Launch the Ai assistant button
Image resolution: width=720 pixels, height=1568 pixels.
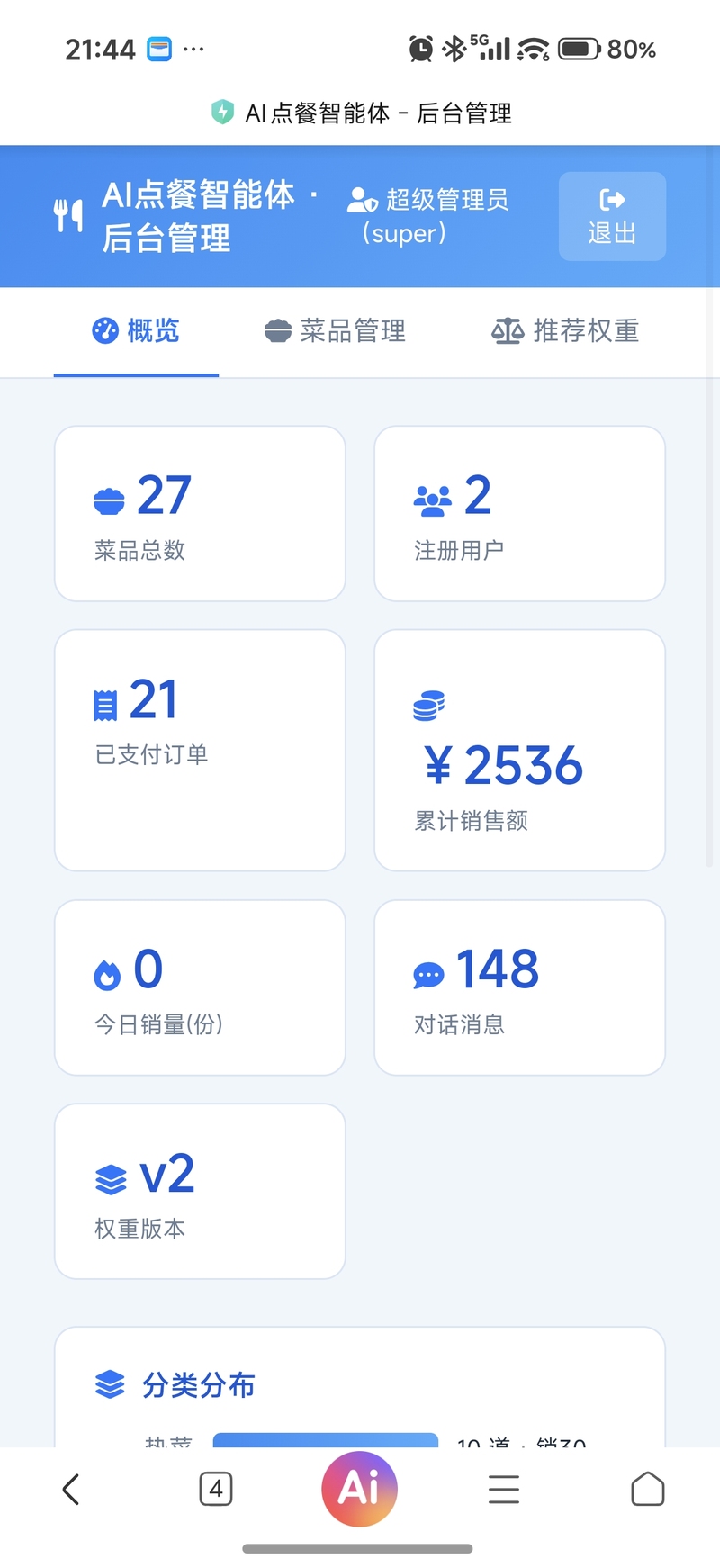[x=360, y=1490]
